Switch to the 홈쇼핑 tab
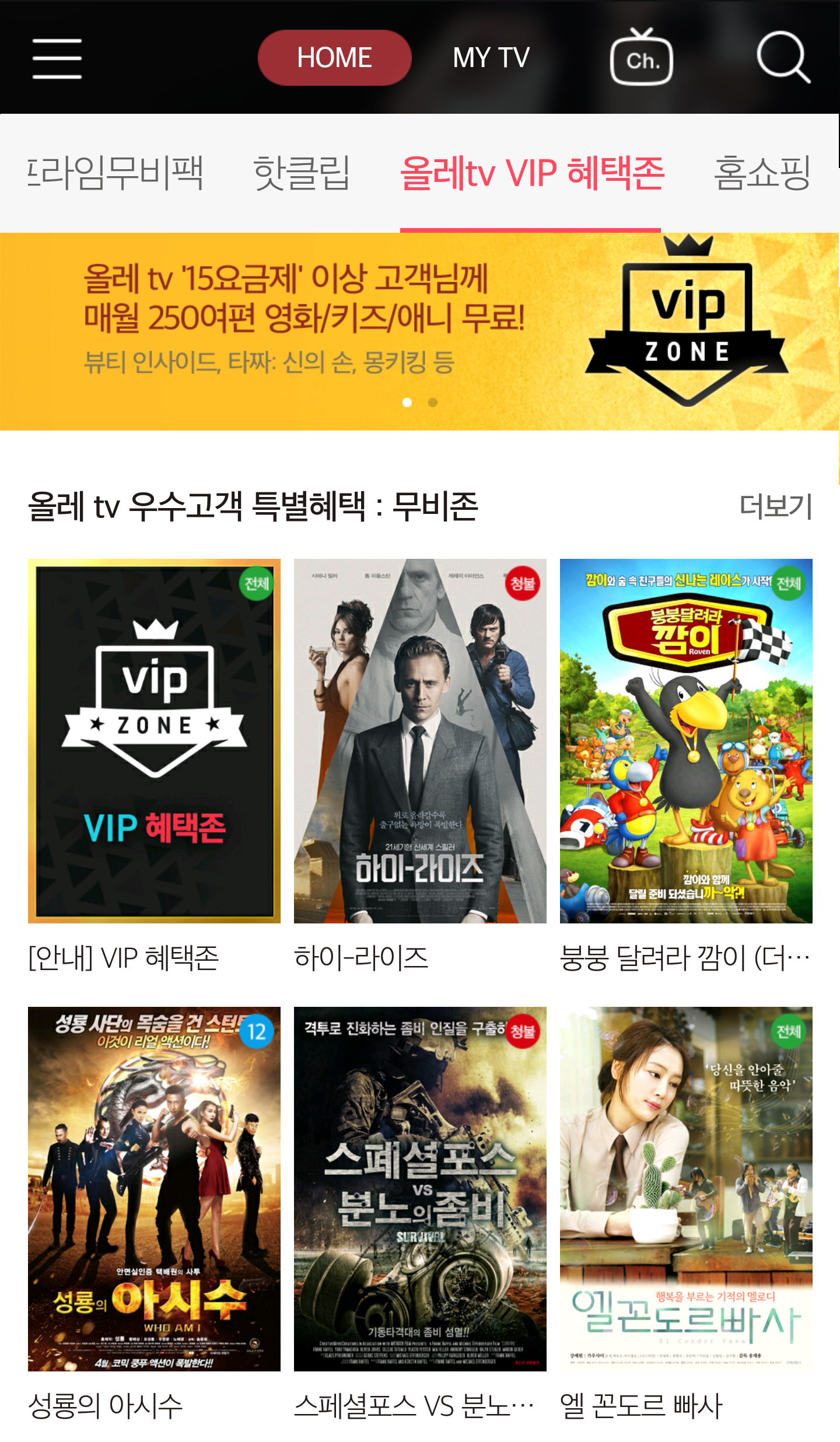Viewport: 840px width, 1442px height. (762, 173)
